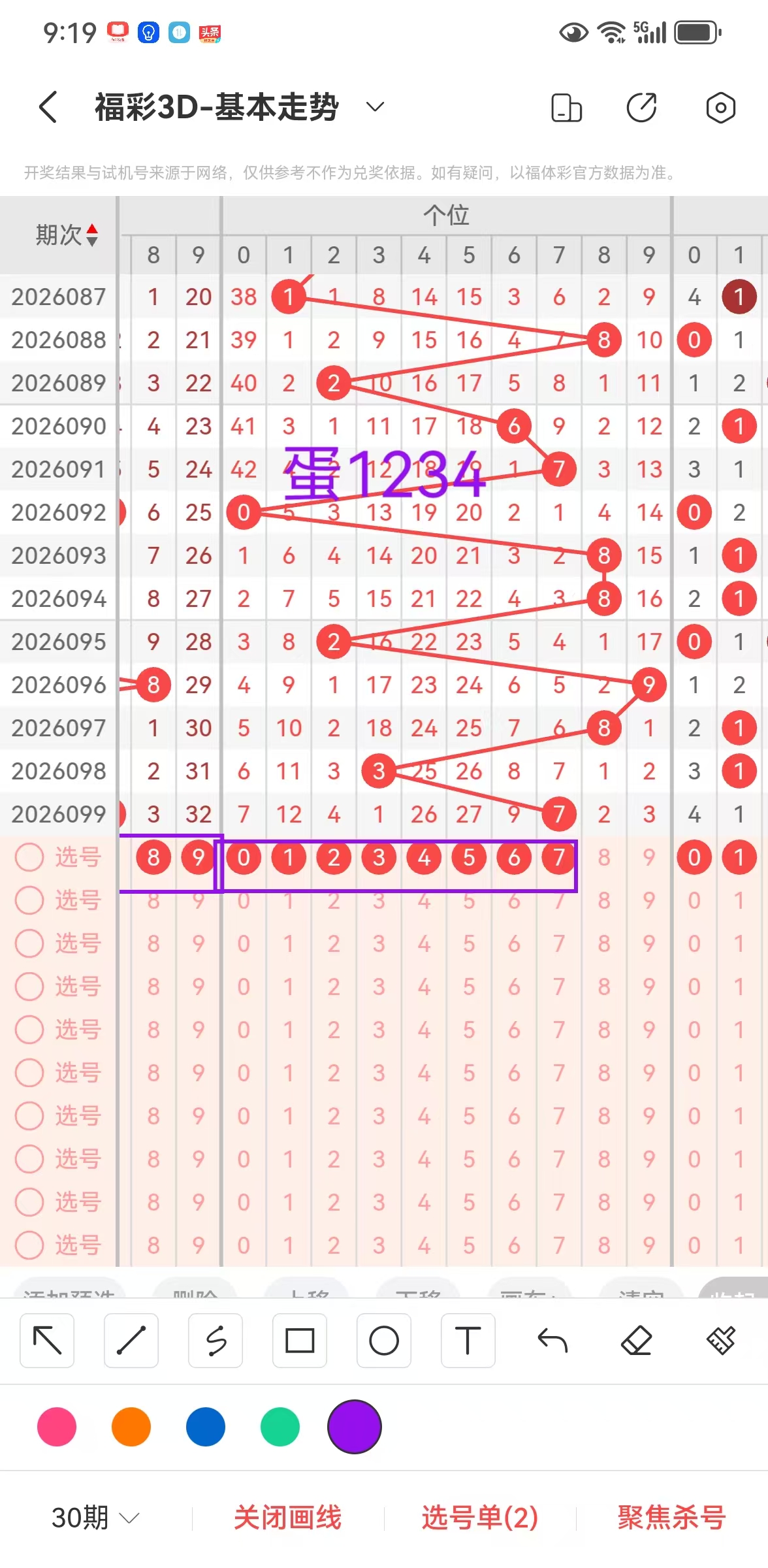Screen dimensions: 768x1568
Task: Pick the blue color swatch
Action: pyautogui.click(x=206, y=1427)
